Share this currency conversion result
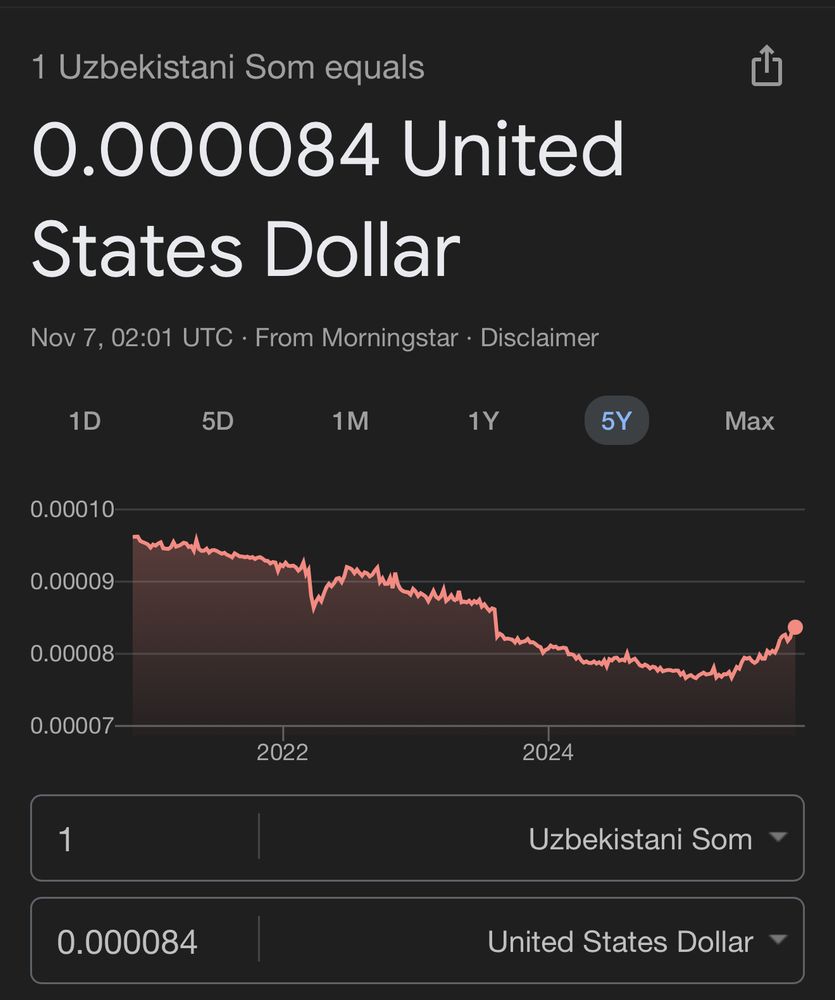Screen dimensions: 835x1000 pos(766,66)
